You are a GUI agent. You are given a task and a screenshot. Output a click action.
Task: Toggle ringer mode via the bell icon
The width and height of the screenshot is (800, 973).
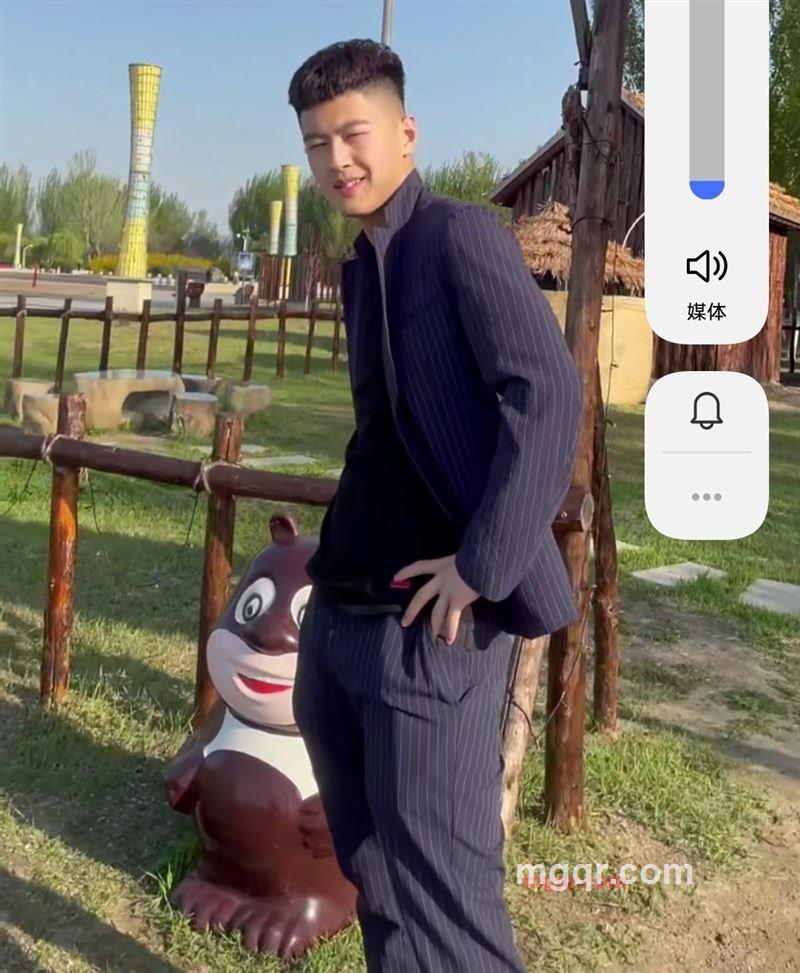coord(707,410)
